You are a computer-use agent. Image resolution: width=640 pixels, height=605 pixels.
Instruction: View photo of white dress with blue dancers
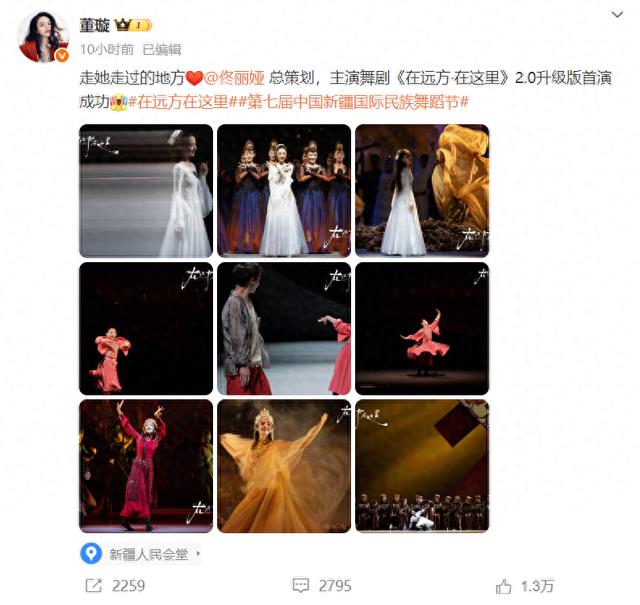pos(284,190)
